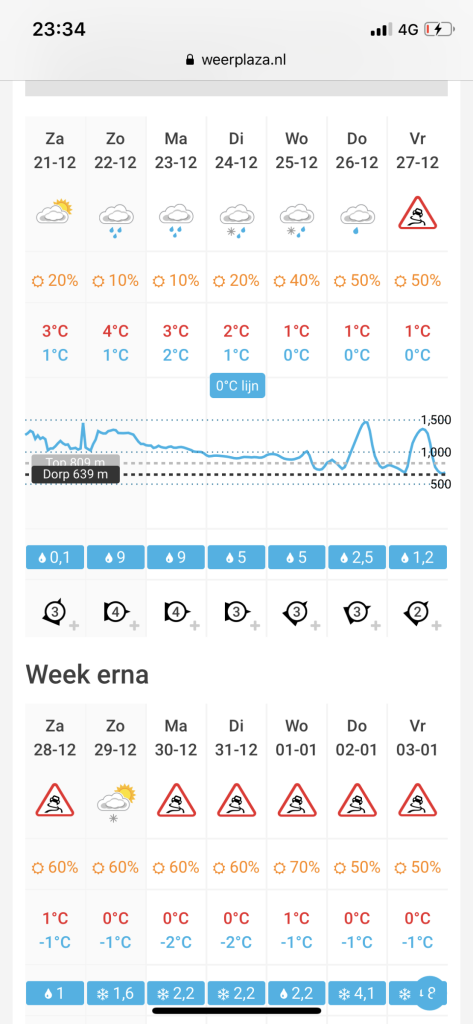Expand wind details for Vr 27-12
473x1024 pixels.
(x=436, y=626)
